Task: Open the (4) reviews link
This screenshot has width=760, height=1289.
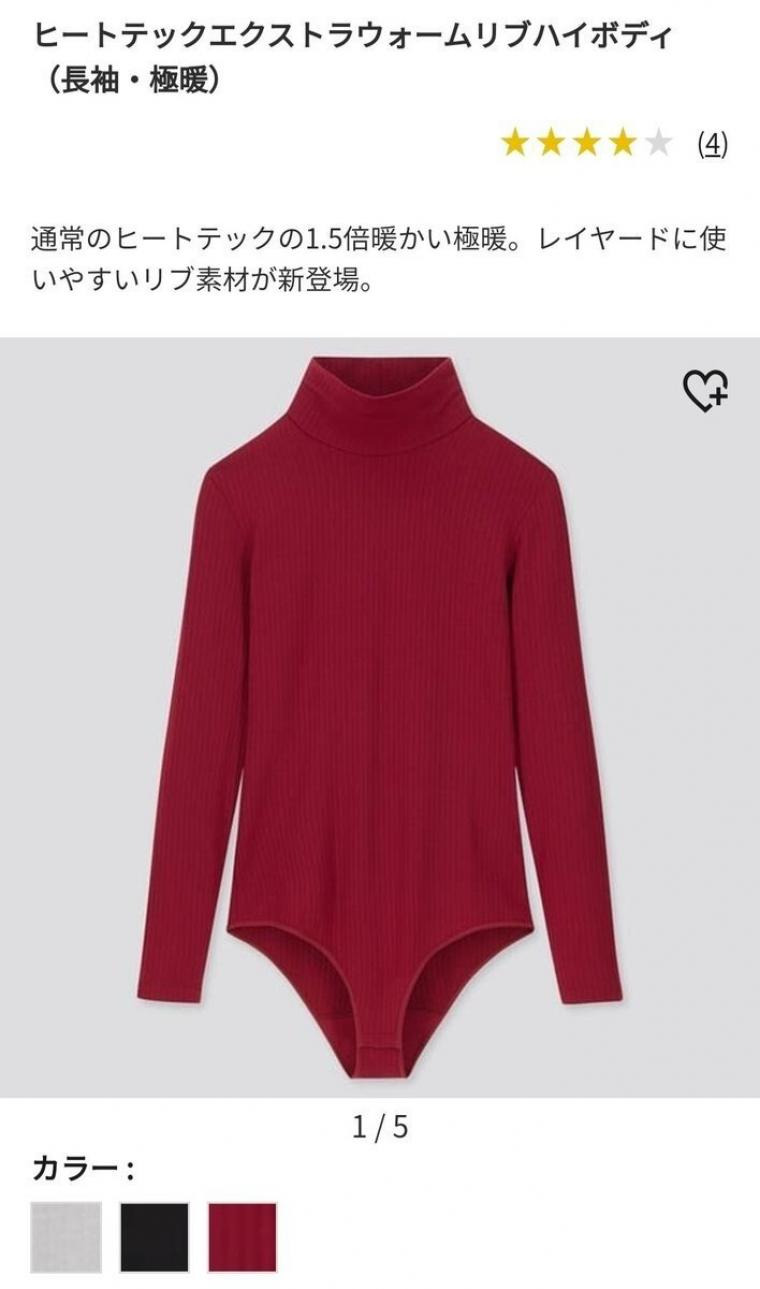Action: [x=712, y=145]
